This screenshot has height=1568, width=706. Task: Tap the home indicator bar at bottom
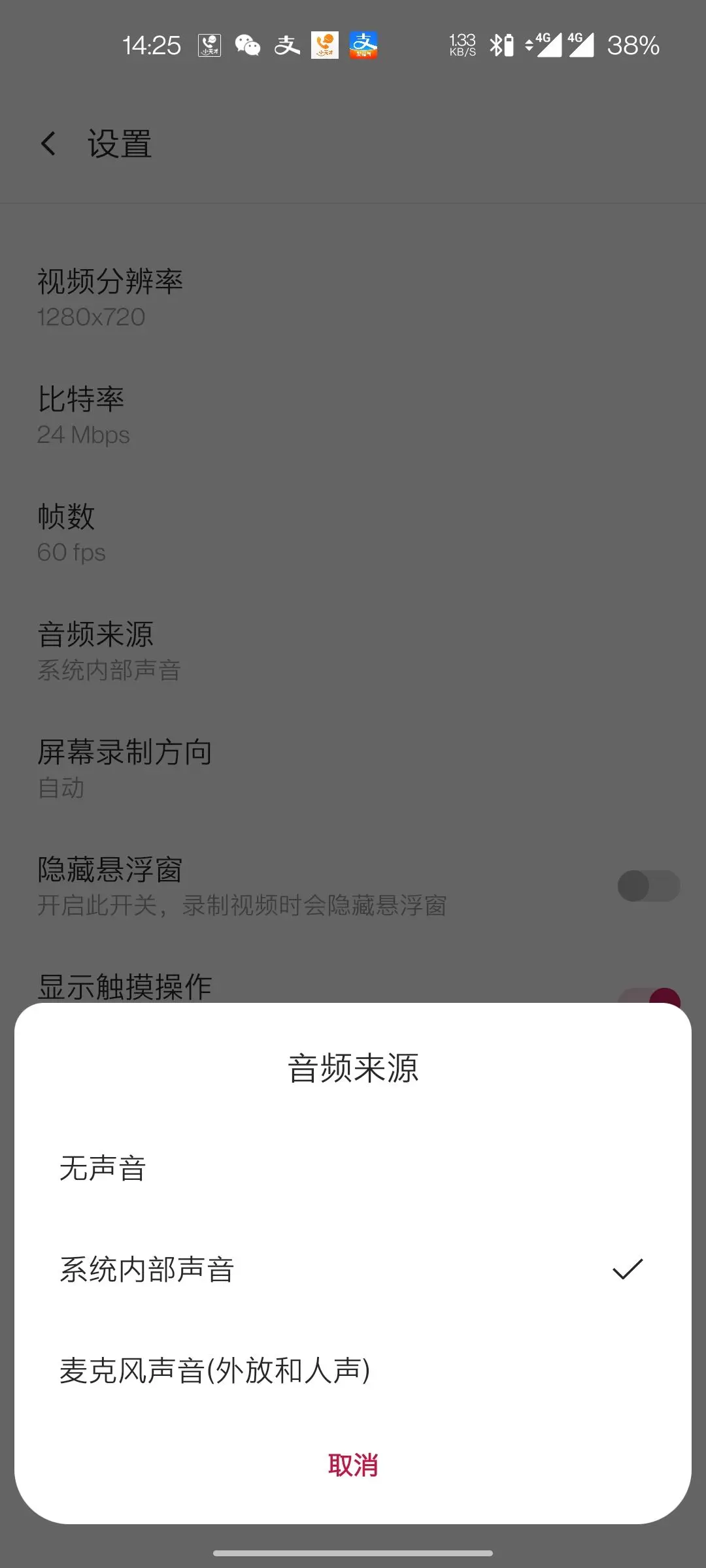pyautogui.click(x=353, y=1554)
